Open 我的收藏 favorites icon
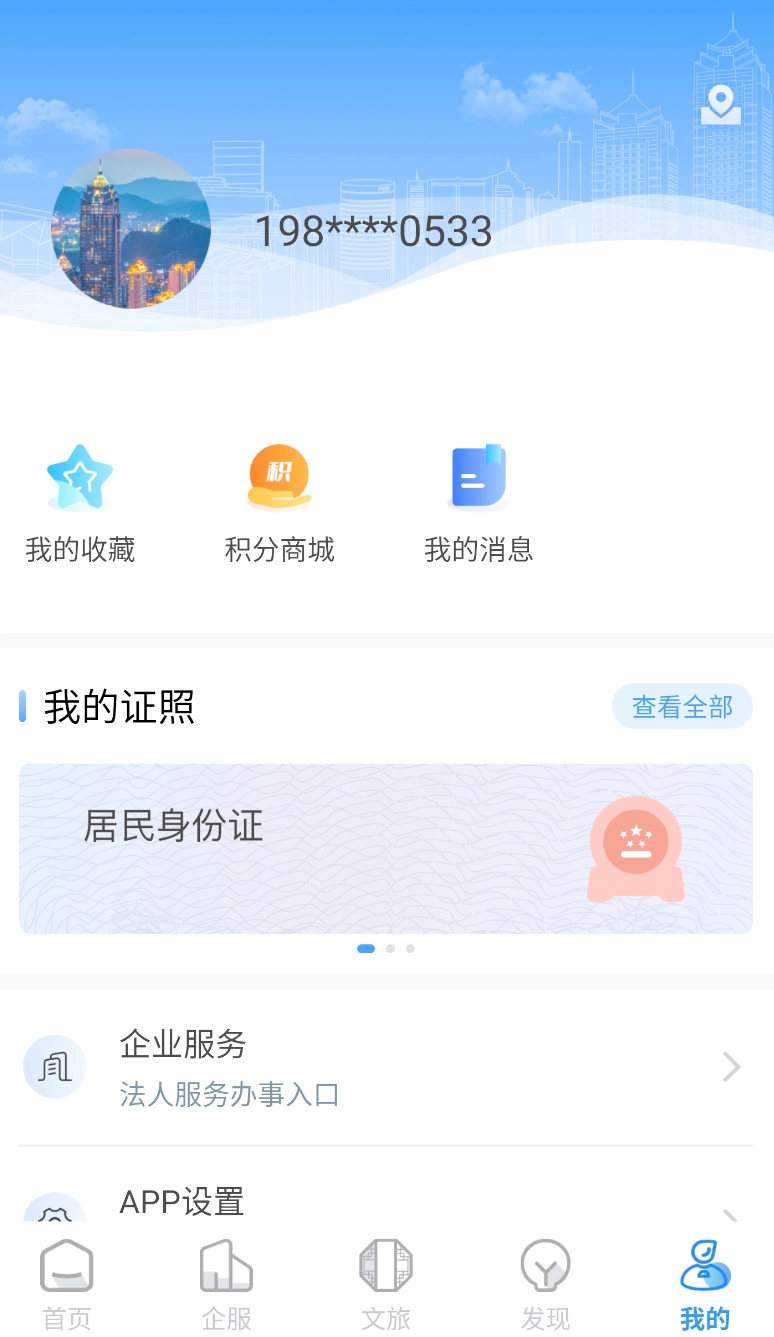This screenshot has height=1337, width=774. 80,477
